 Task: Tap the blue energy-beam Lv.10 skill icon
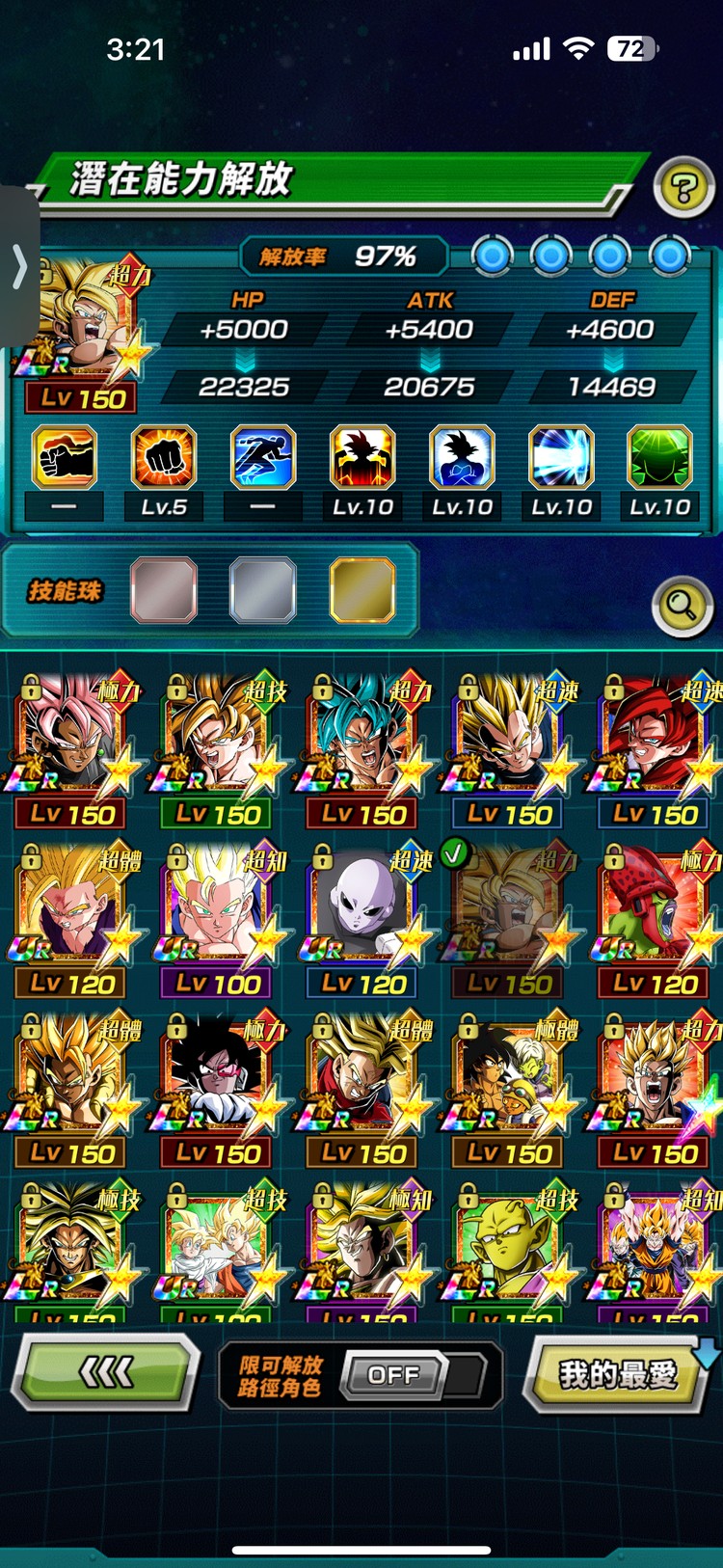click(561, 458)
